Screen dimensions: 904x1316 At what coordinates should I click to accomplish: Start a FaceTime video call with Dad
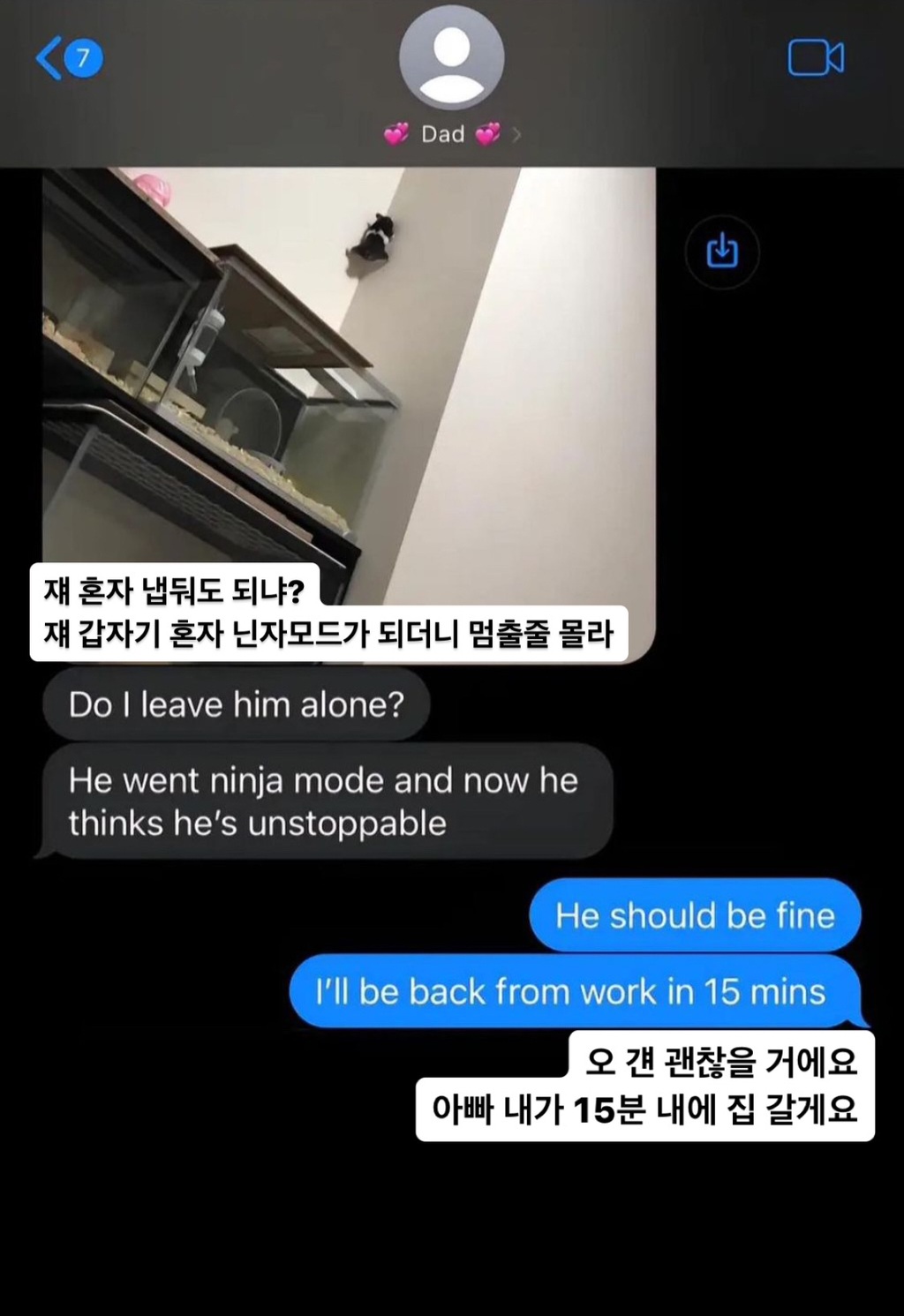[x=815, y=58]
